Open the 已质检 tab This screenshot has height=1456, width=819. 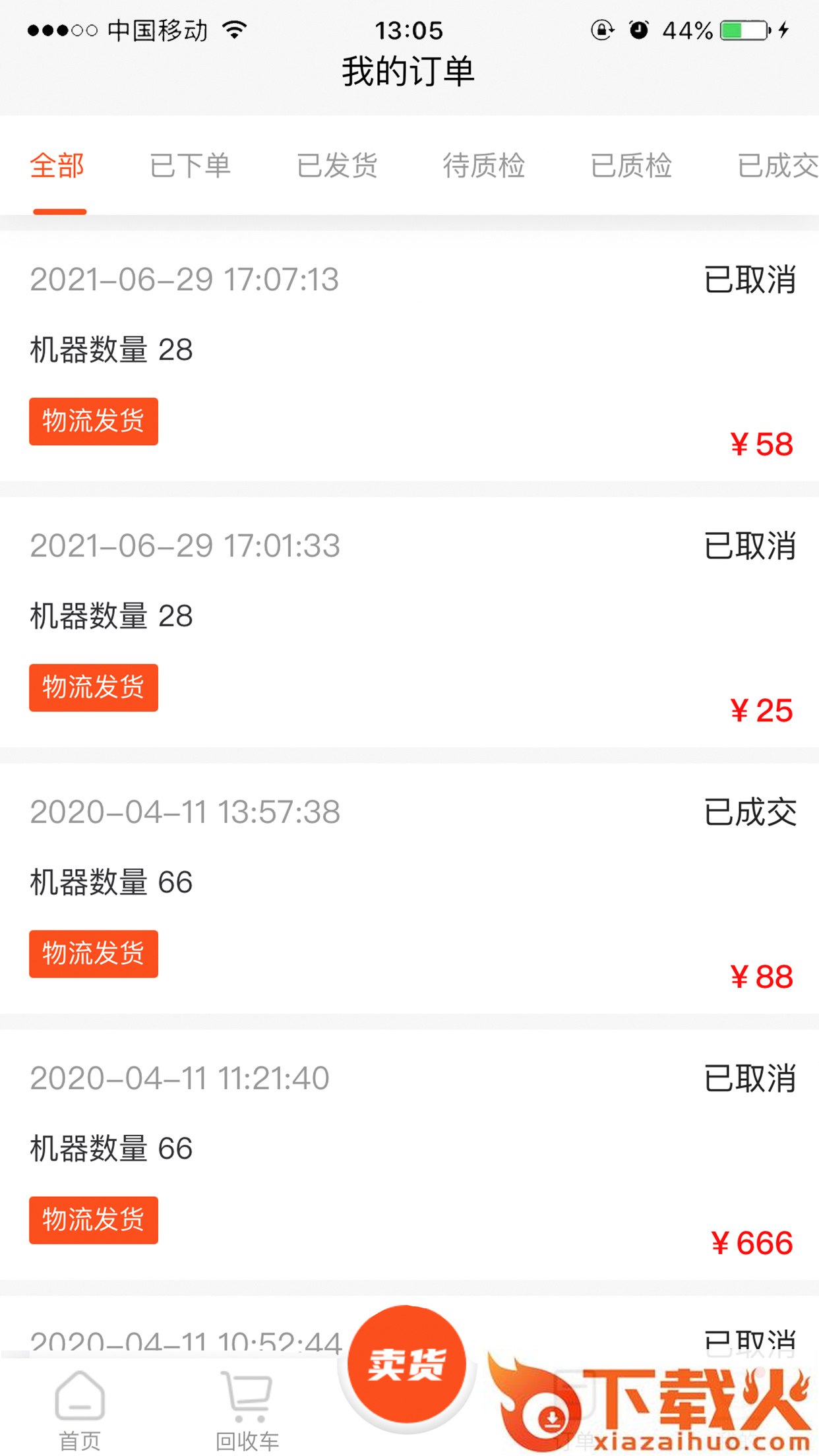click(x=631, y=166)
